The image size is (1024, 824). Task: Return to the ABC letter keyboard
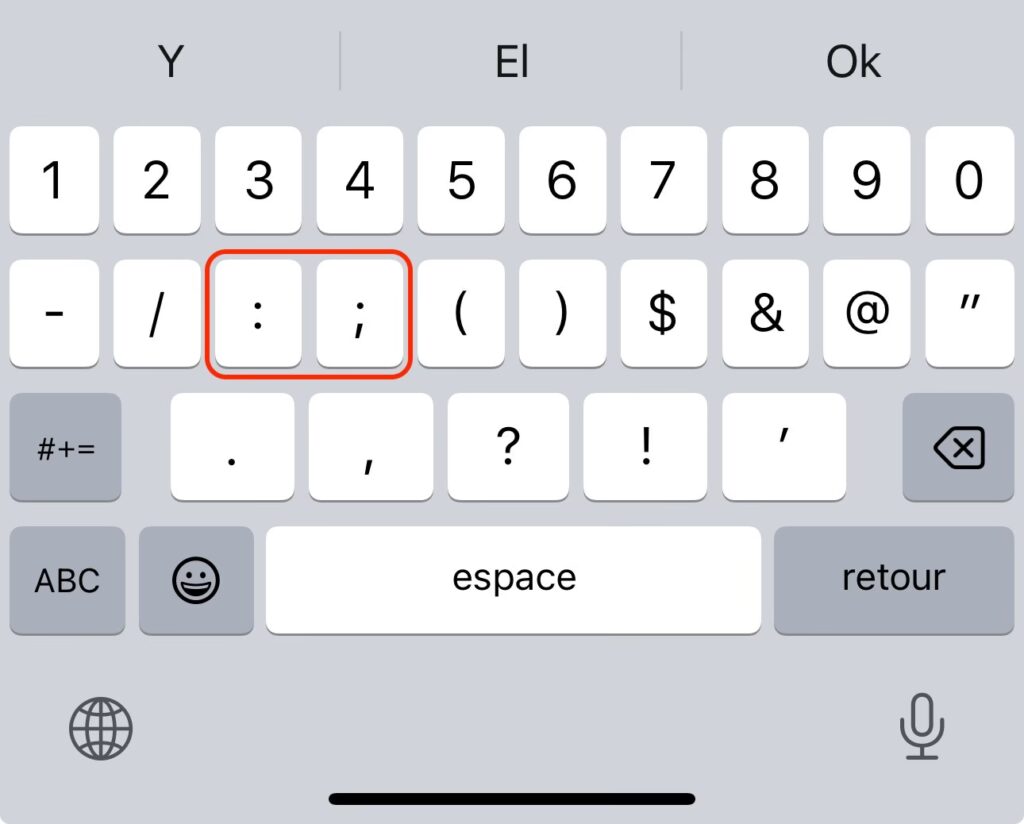click(67, 580)
